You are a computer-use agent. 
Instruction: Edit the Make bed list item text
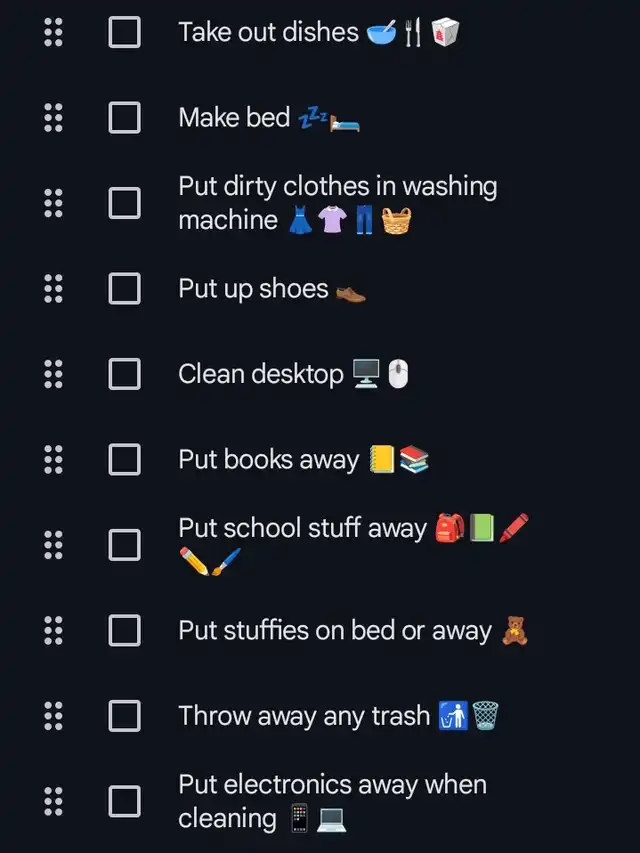[234, 118]
